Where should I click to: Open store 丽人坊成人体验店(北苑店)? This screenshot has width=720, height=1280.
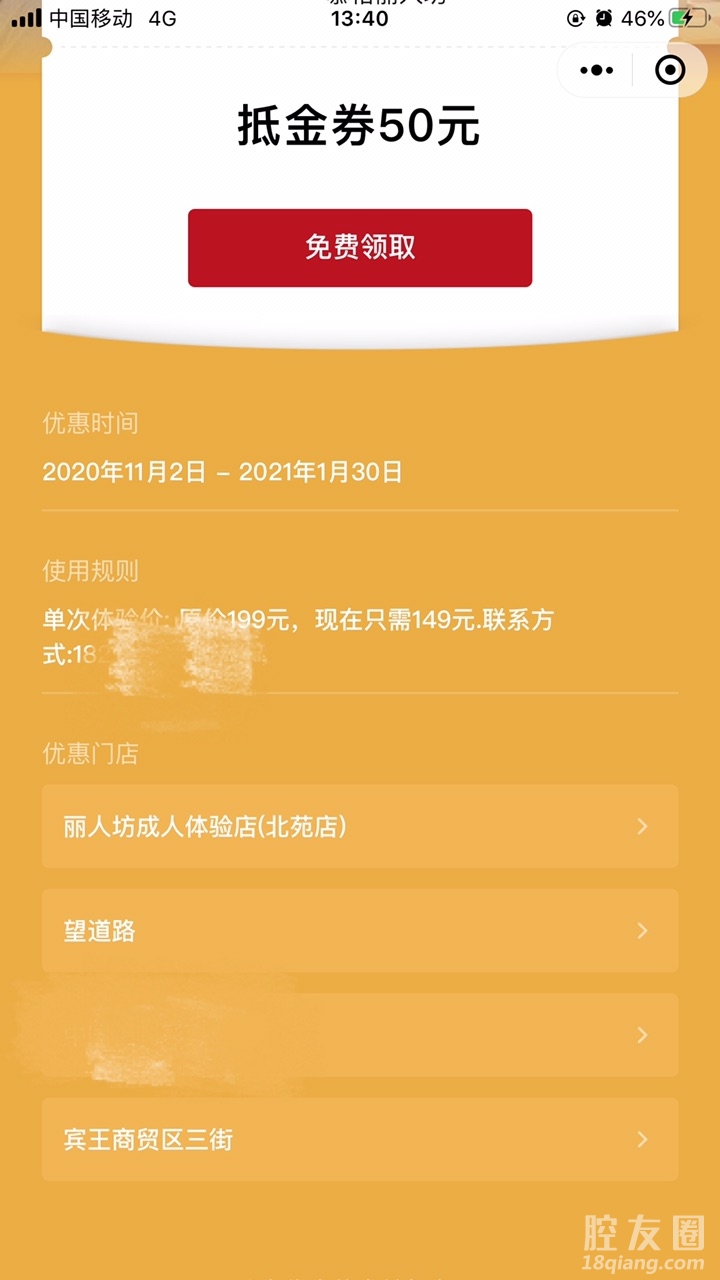(x=360, y=827)
